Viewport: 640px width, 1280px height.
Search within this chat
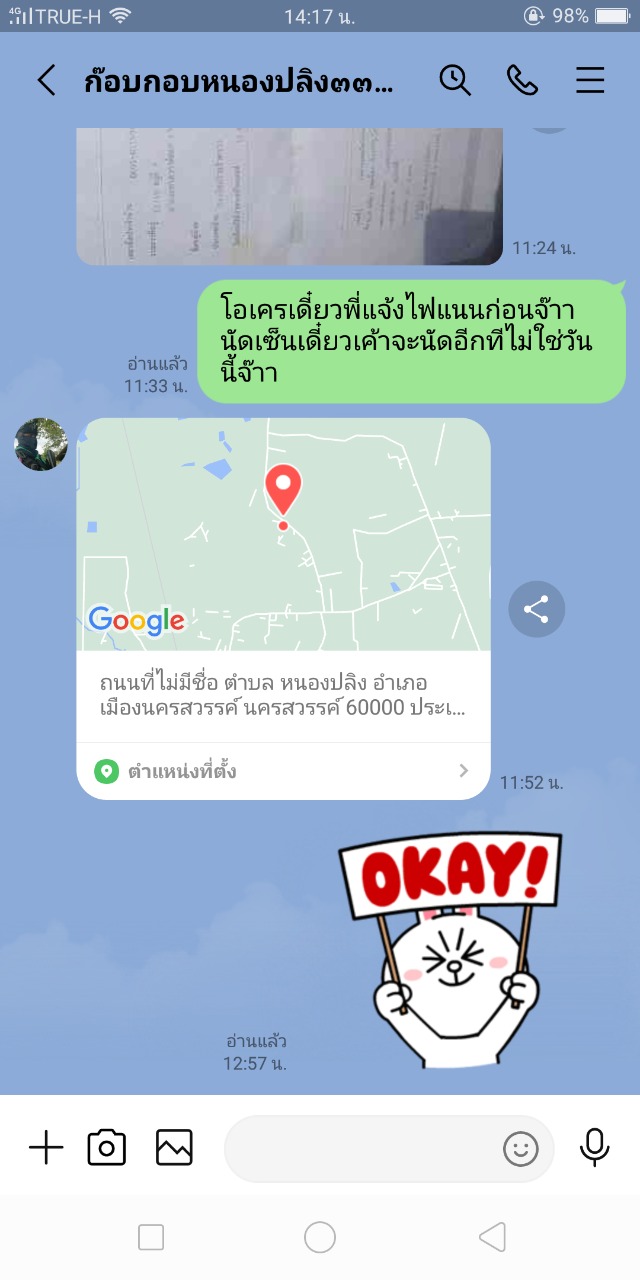455,80
